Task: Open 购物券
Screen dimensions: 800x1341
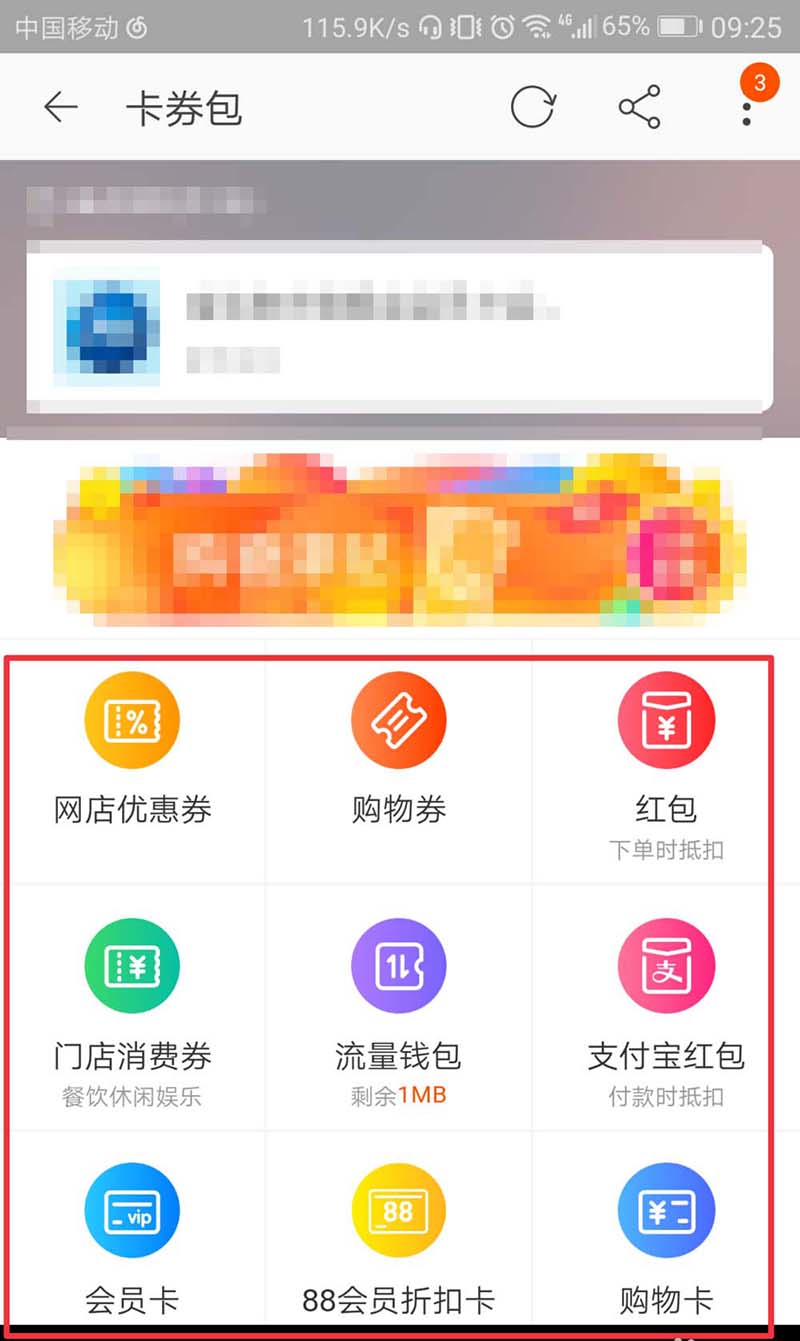Action: tap(398, 762)
